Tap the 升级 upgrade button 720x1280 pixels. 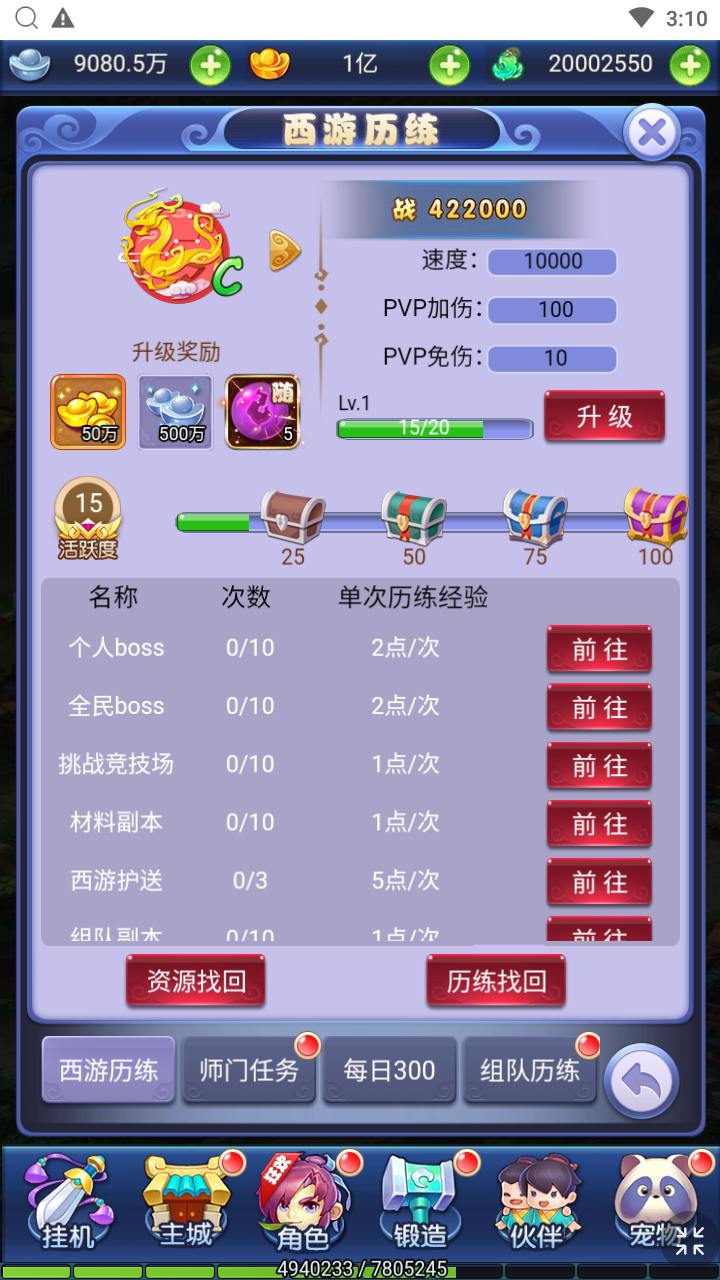[x=604, y=416]
